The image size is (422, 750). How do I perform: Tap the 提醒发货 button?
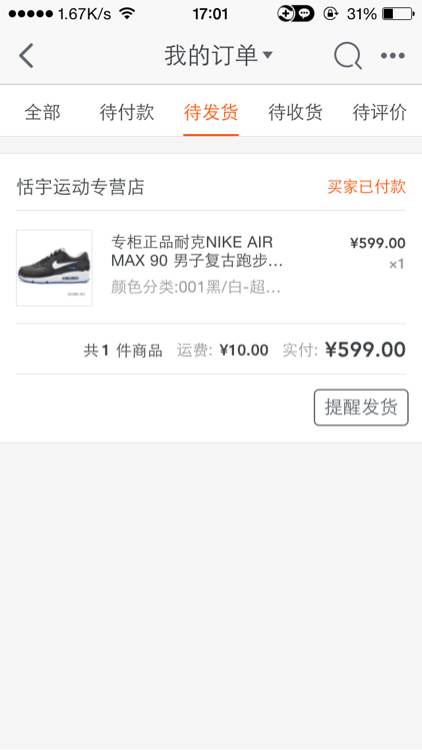point(361,408)
